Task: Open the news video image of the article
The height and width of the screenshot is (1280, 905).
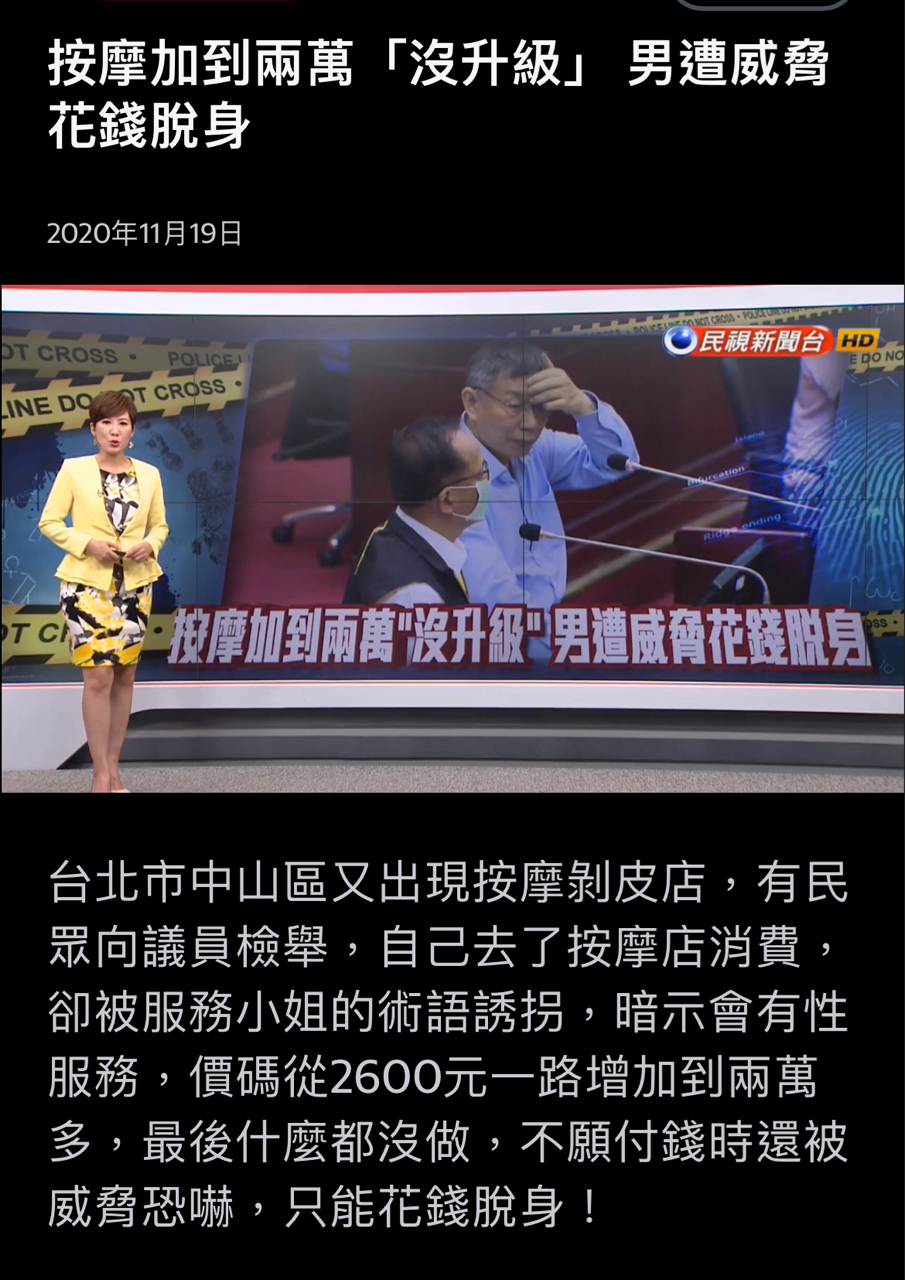Action: coord(452,538)
